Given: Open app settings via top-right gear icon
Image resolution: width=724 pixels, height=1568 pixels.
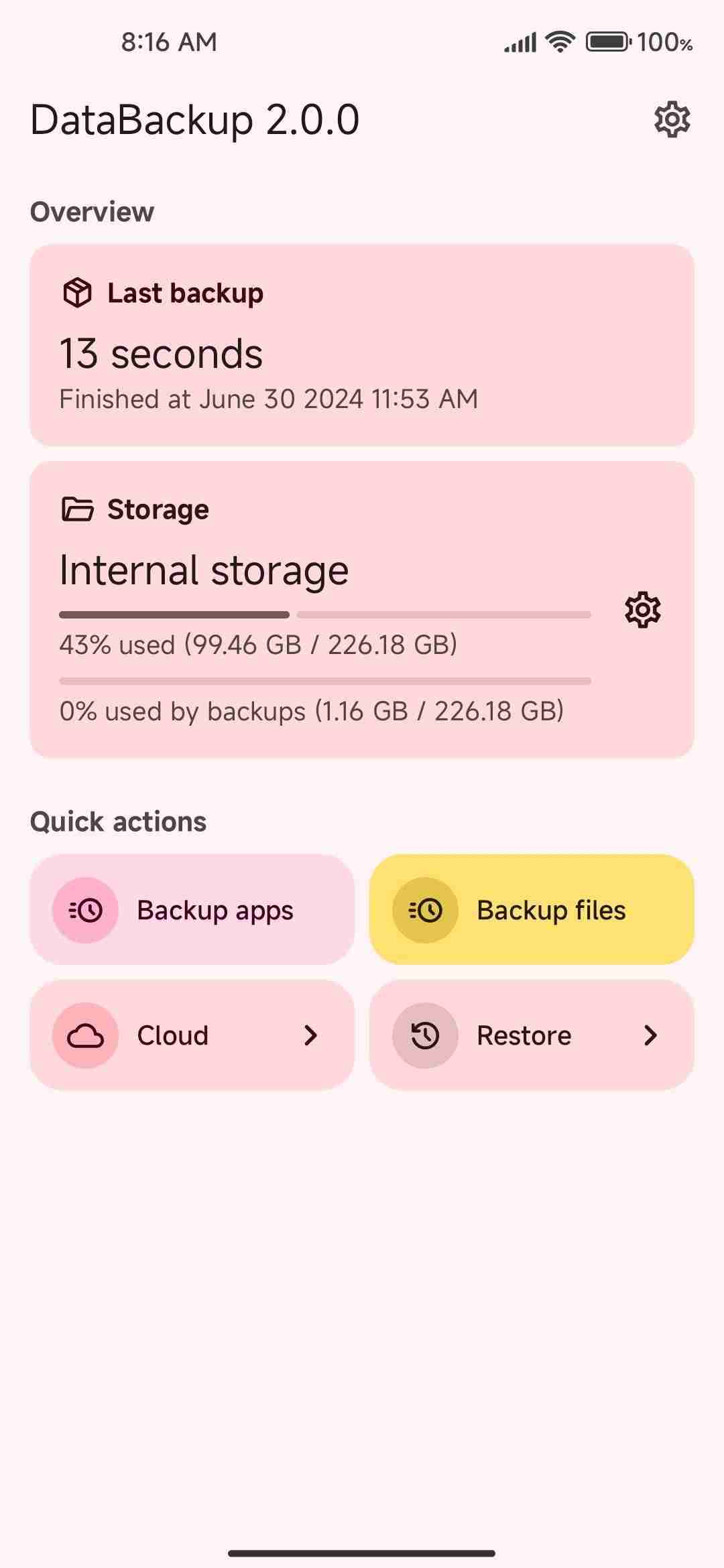Looking at the screenshot, I should [671, 119].
